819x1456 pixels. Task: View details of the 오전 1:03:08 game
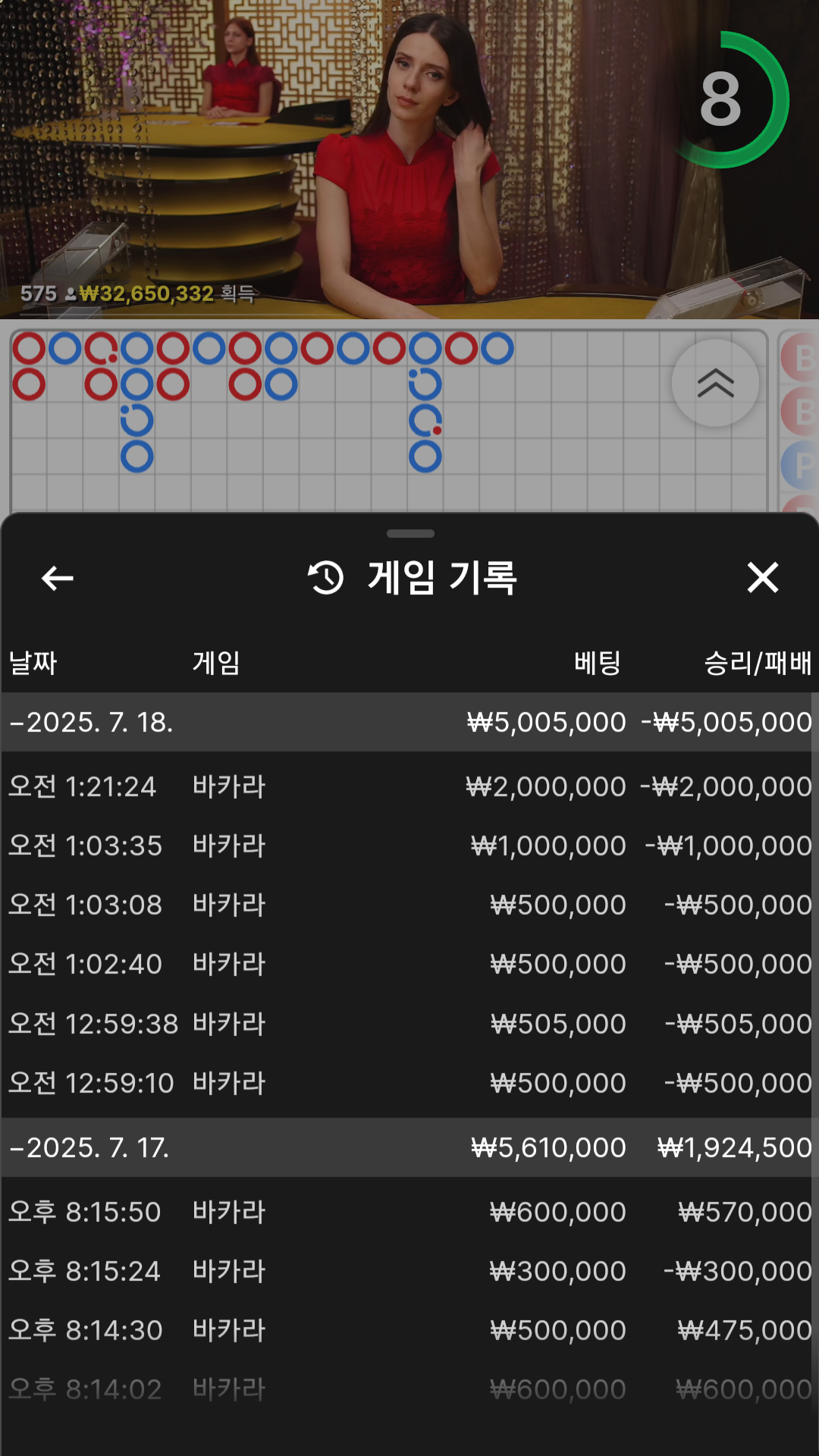point(409,905)
